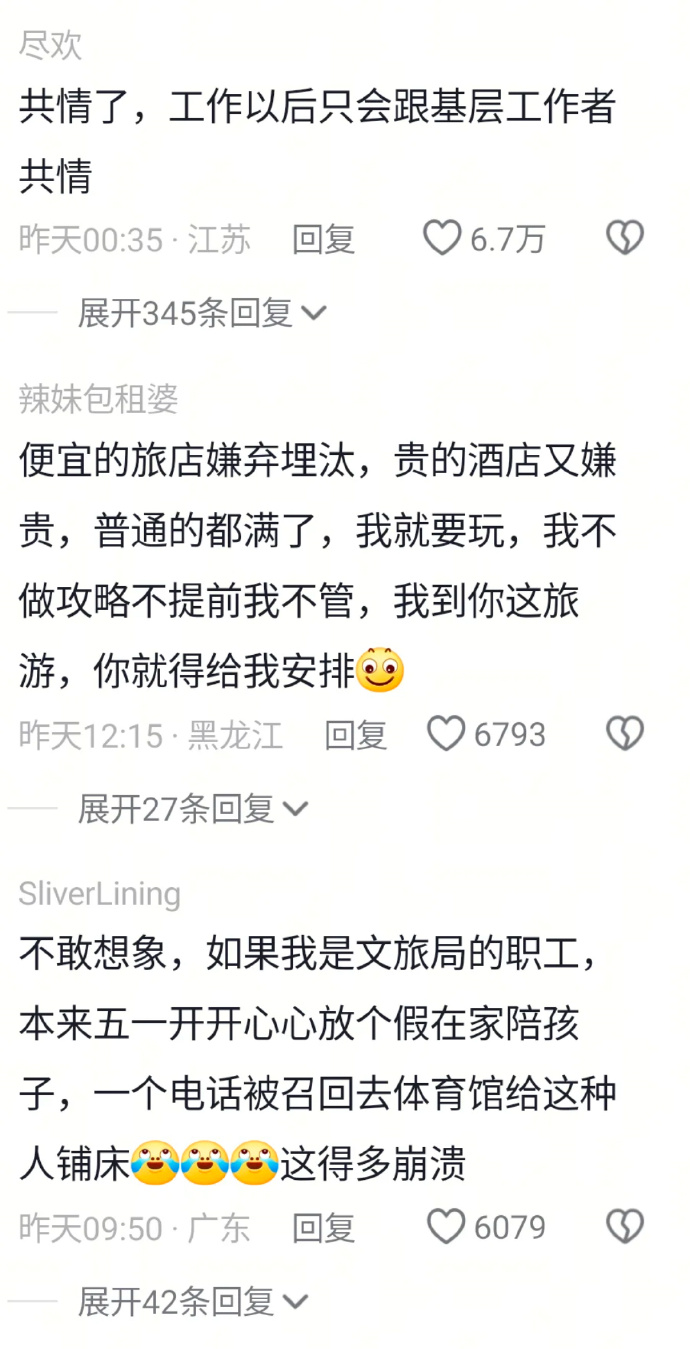Reply to SliverLining's comment
This screenshot has height=1349, width=690.
pyautogui.click(x=323, y=1228)
